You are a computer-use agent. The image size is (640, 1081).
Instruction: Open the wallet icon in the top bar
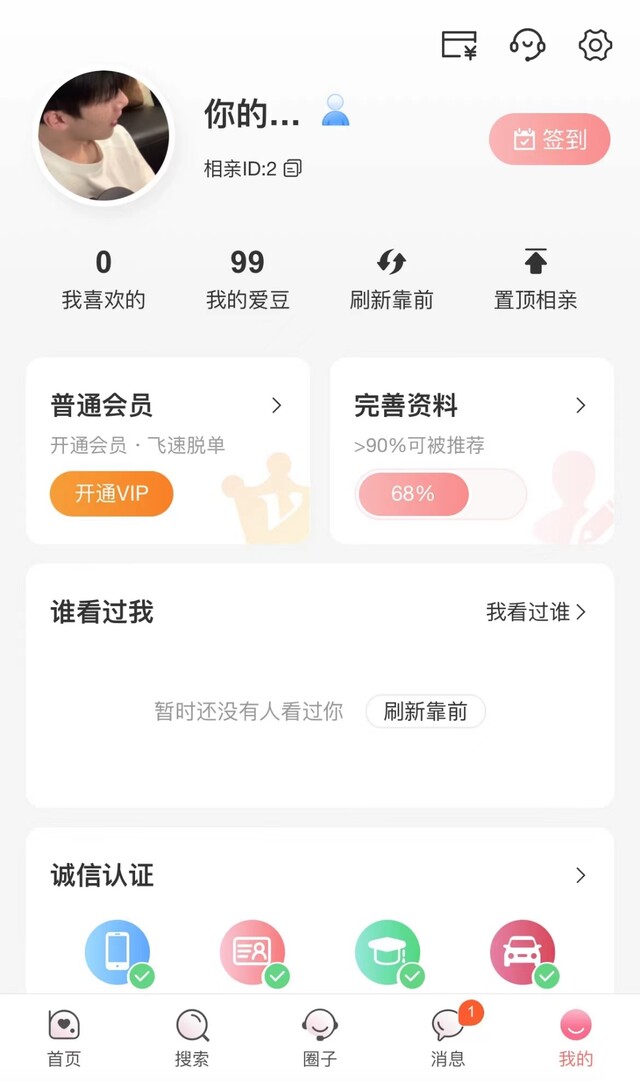click(459, 44)
